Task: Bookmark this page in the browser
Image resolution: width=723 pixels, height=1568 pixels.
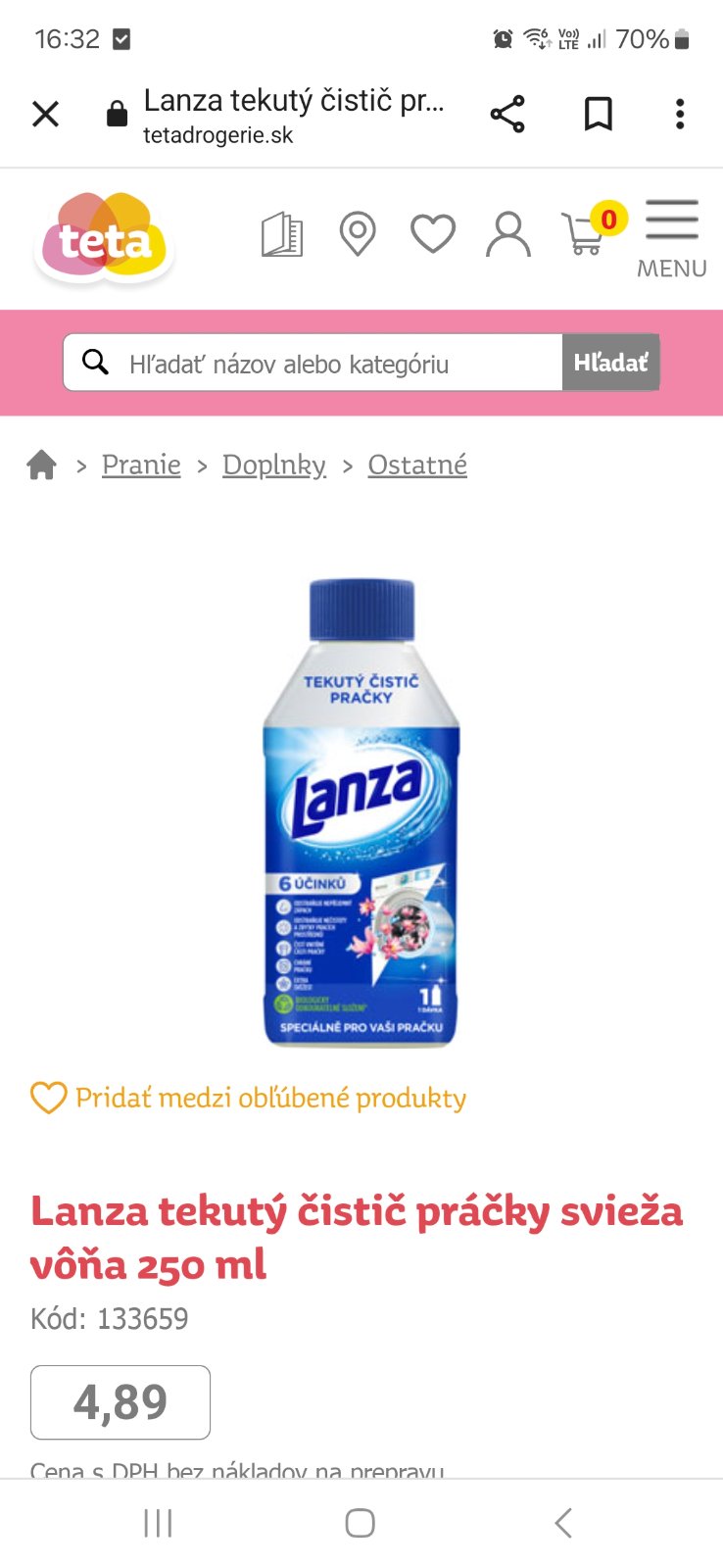Action: point(598,115)
